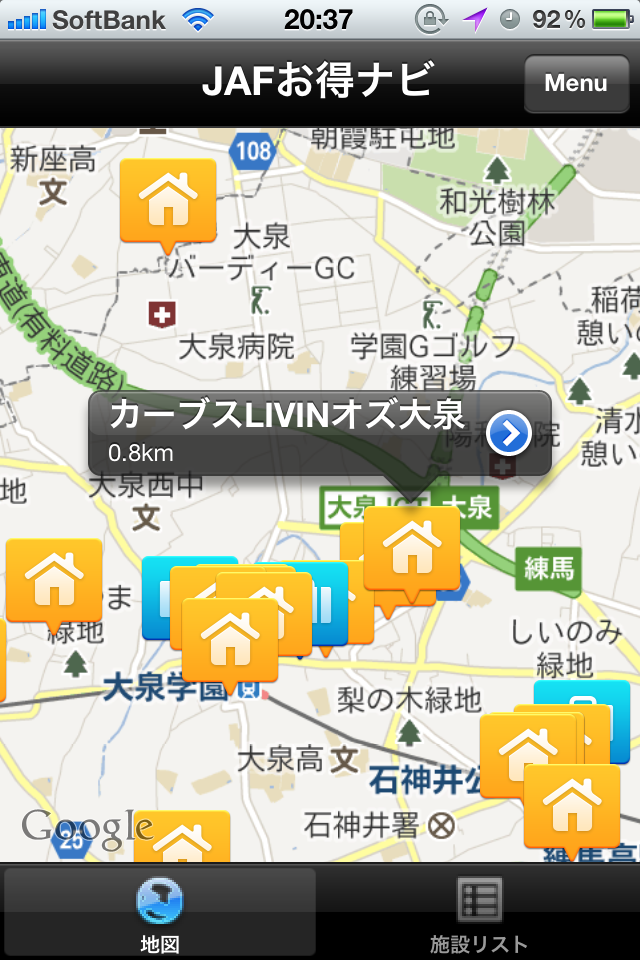Select the 地図 tab
This screenshot has width=640, height=960.
pyautogui.click(x=160, y=912)
